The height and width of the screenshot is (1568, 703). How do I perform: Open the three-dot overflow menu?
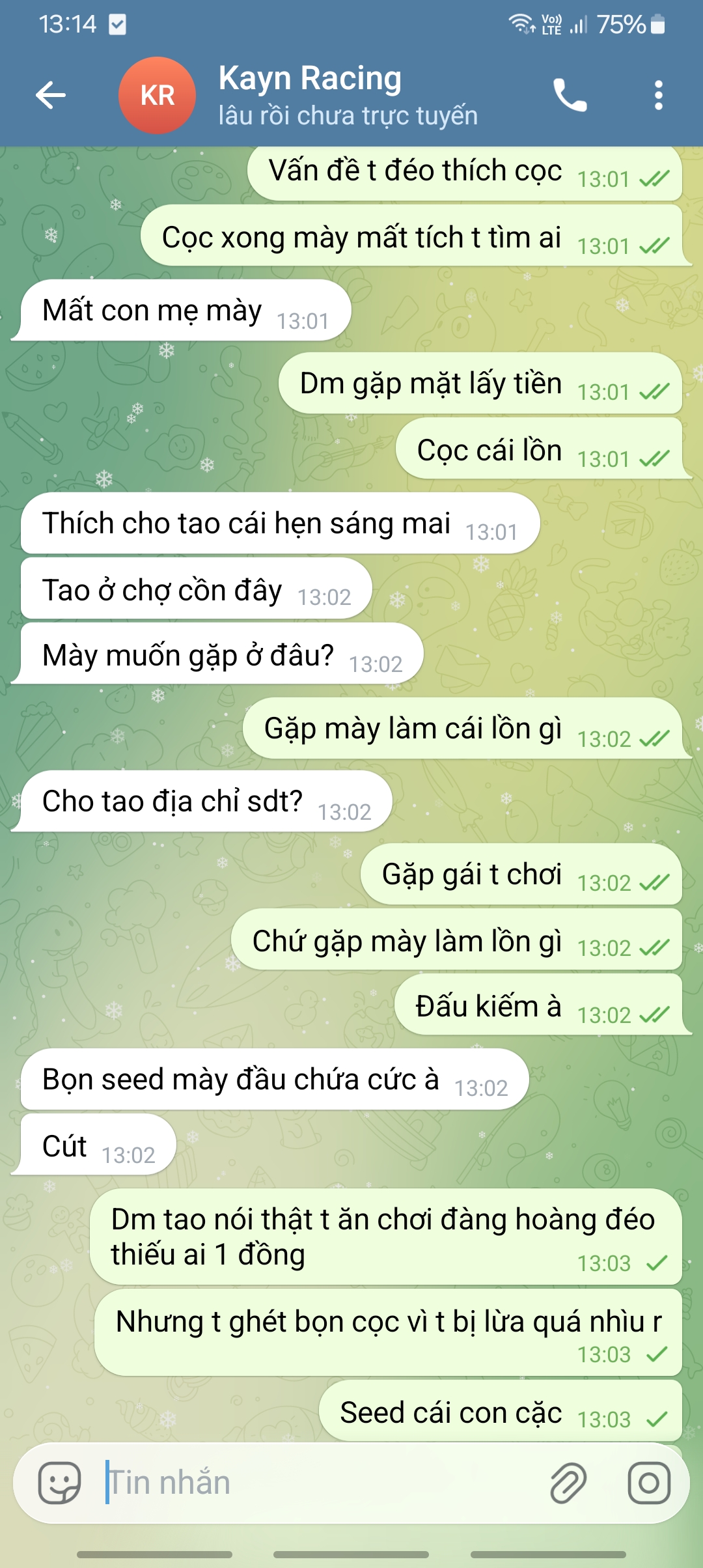pyautogui.click(x=658, y=96)
